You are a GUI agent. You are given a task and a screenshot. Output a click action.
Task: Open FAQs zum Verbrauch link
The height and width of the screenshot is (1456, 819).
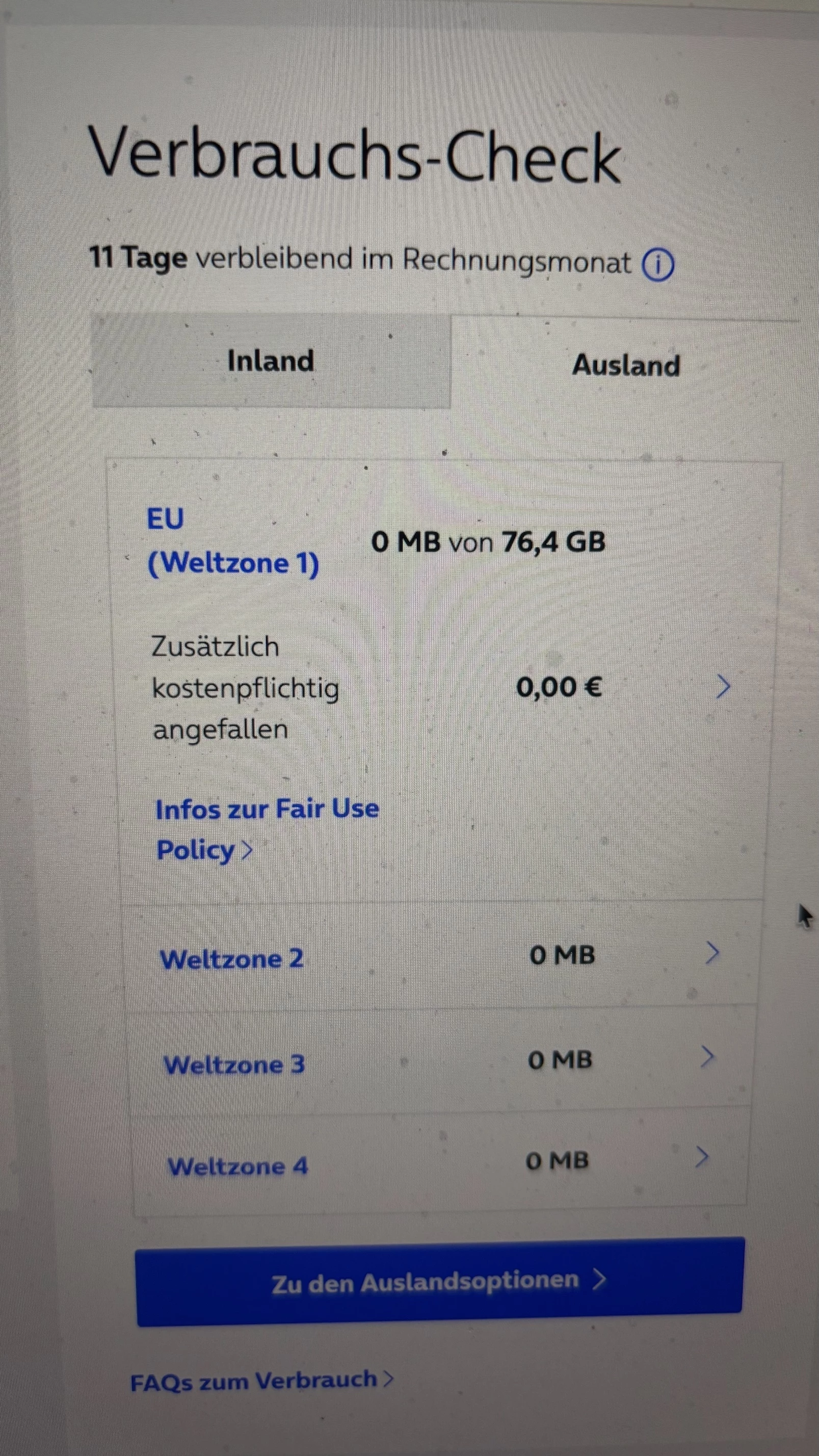click(261, 1381)
